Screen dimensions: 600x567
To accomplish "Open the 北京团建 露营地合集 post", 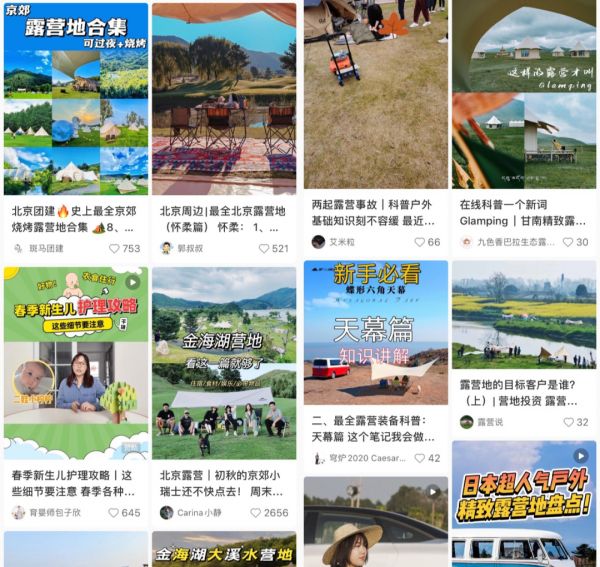I will coord(76,100).
